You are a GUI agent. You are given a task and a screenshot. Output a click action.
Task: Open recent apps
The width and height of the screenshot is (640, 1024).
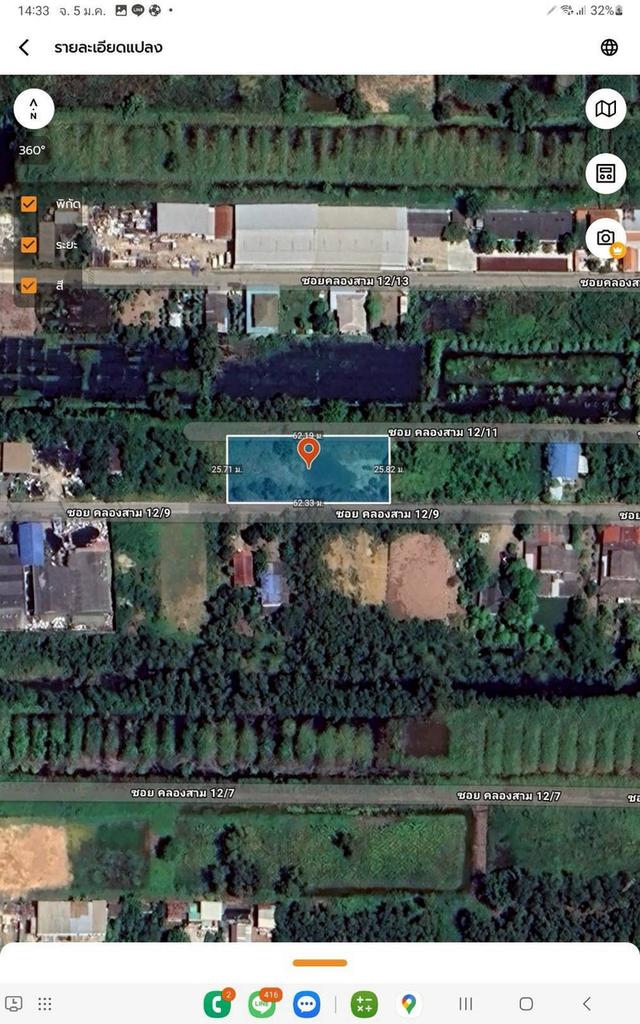click(465, 1003)
